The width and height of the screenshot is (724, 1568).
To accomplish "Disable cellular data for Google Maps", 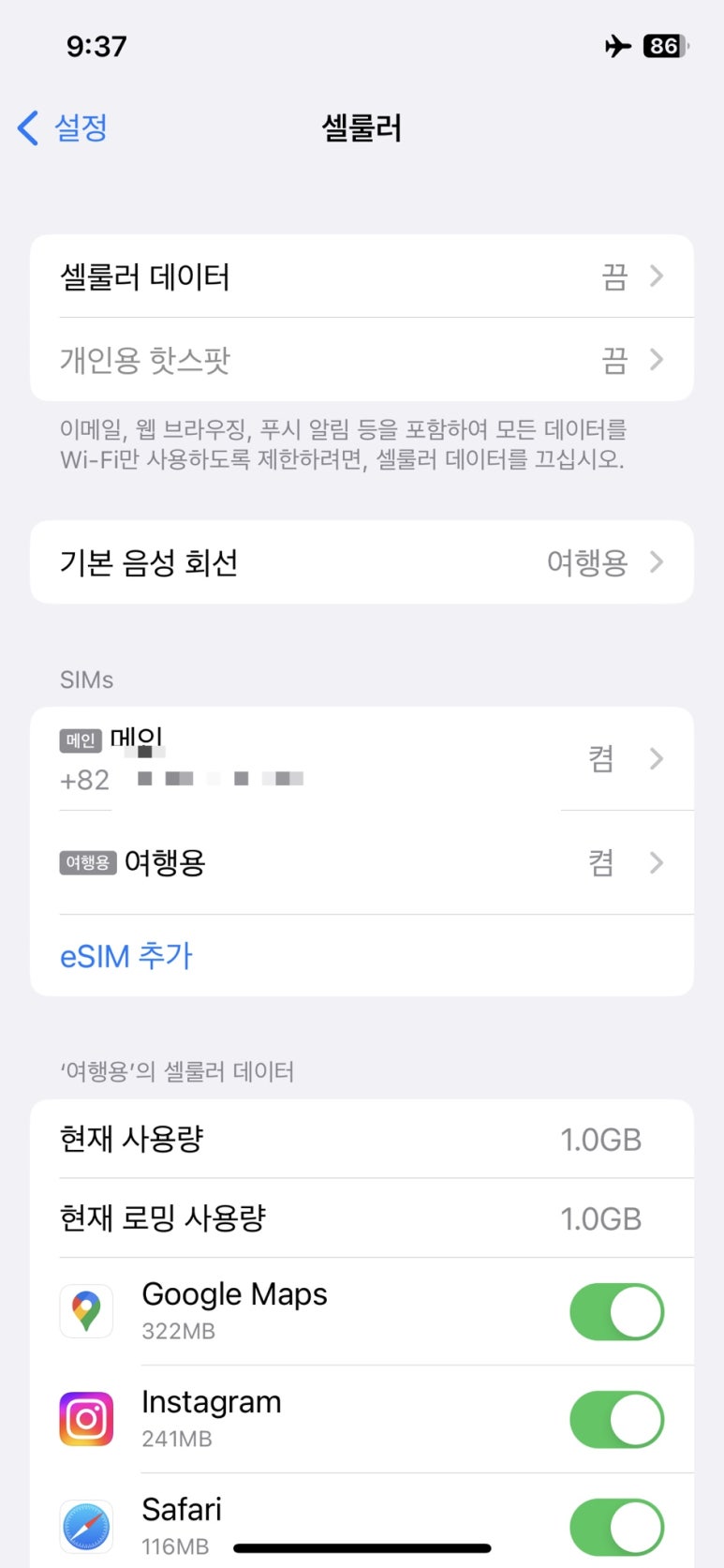I will point(616,1311).
